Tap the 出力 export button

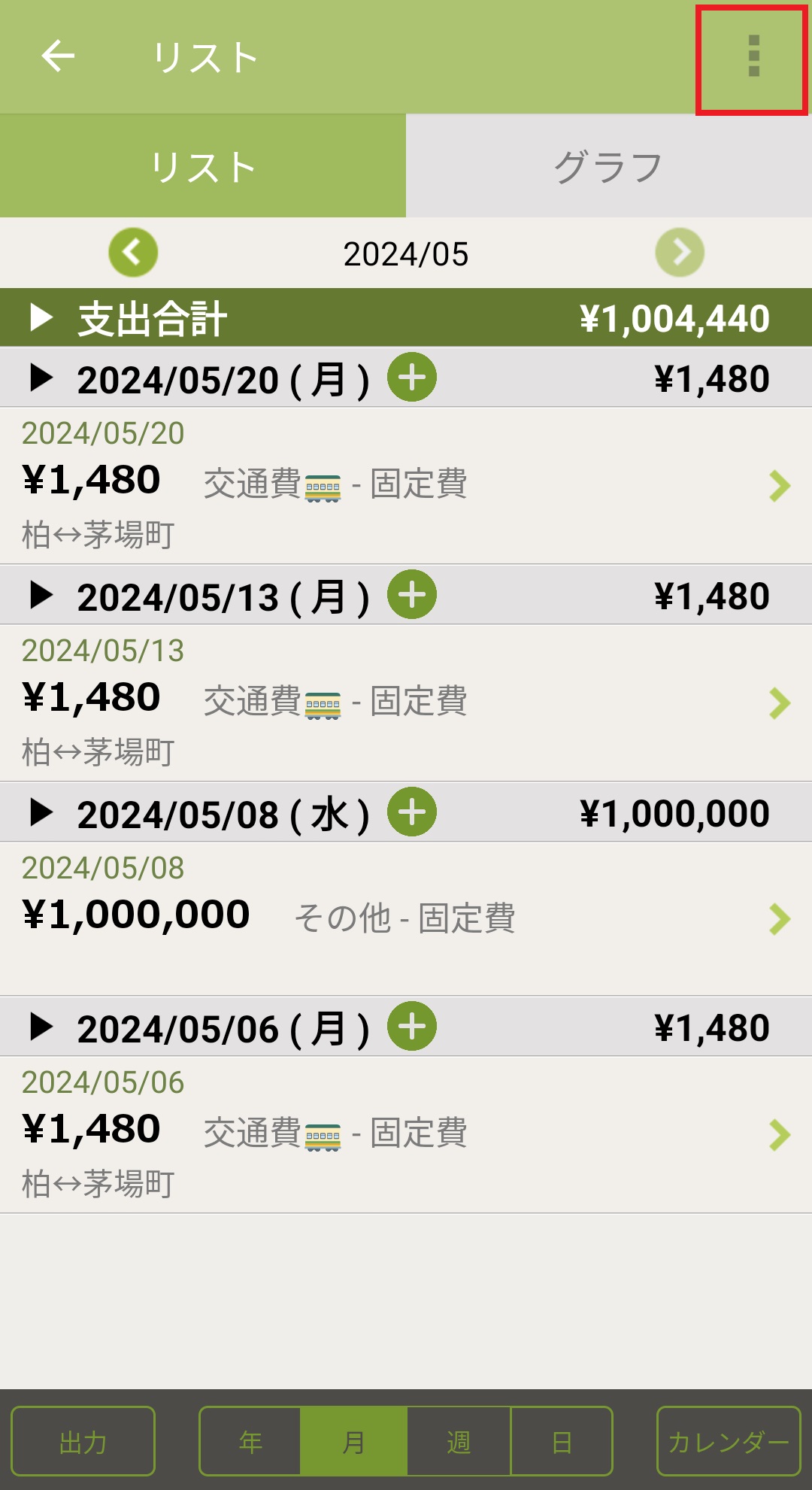click(x=83, y=1441)
